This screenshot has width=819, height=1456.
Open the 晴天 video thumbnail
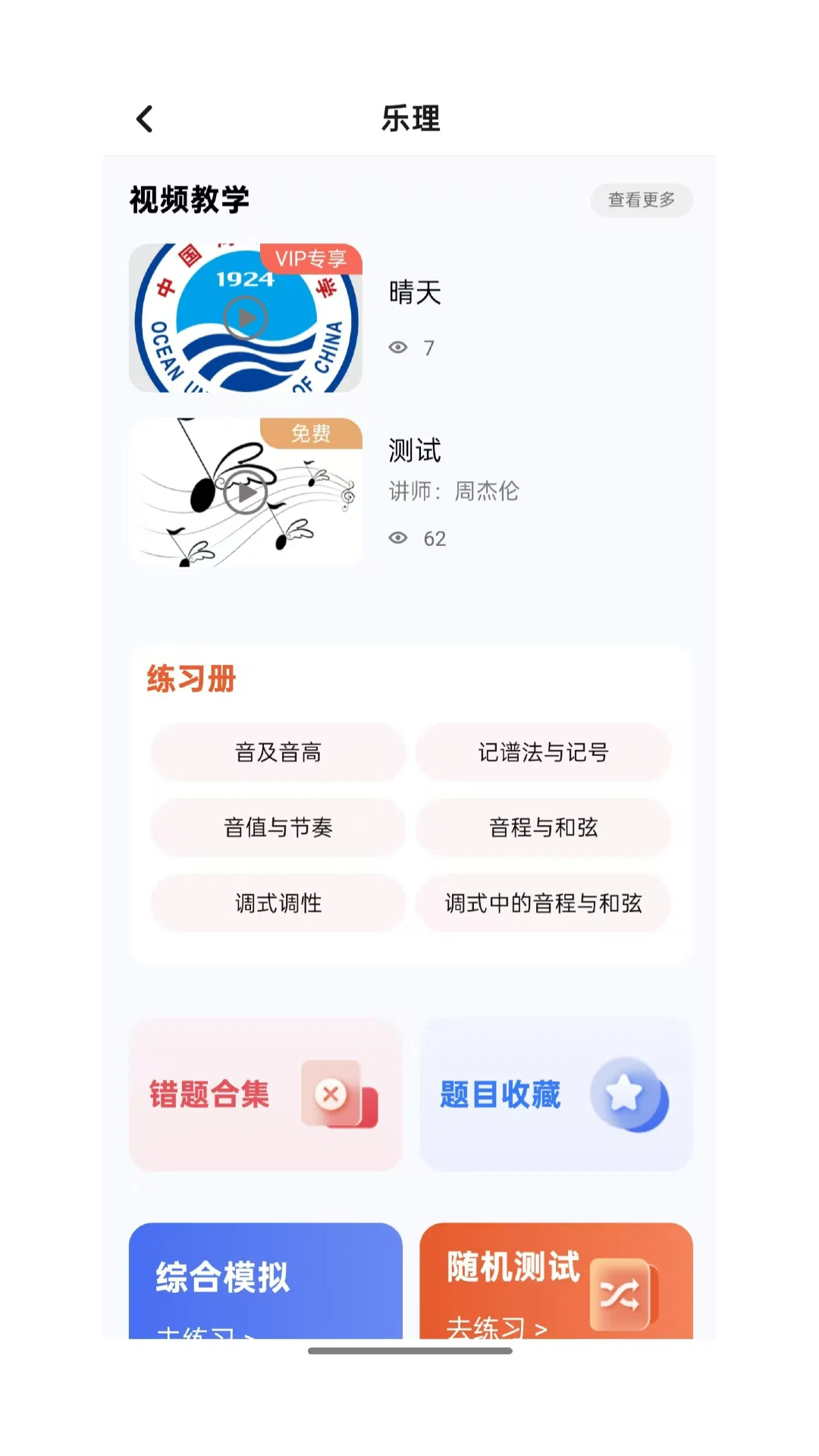(245, 318)
